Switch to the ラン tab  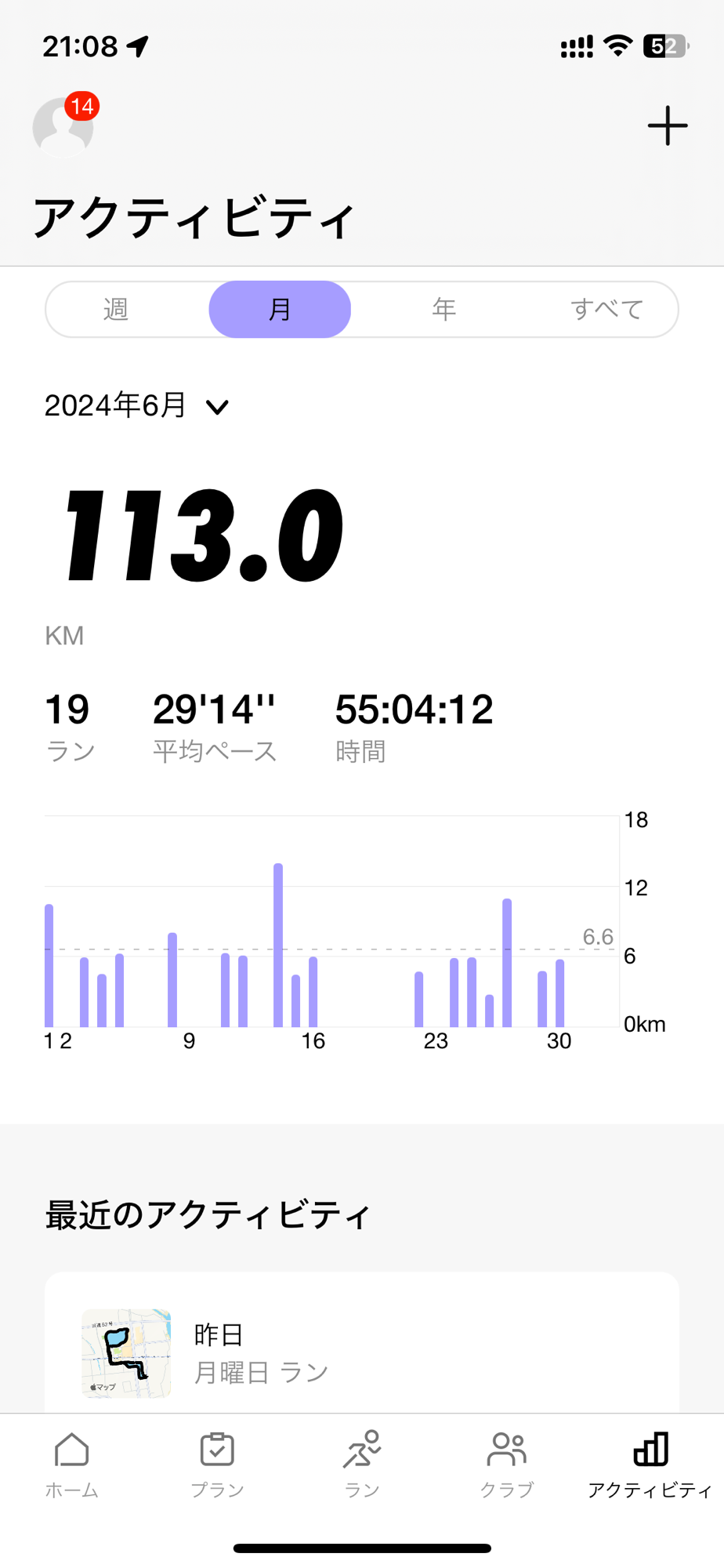pos(362,1465)
